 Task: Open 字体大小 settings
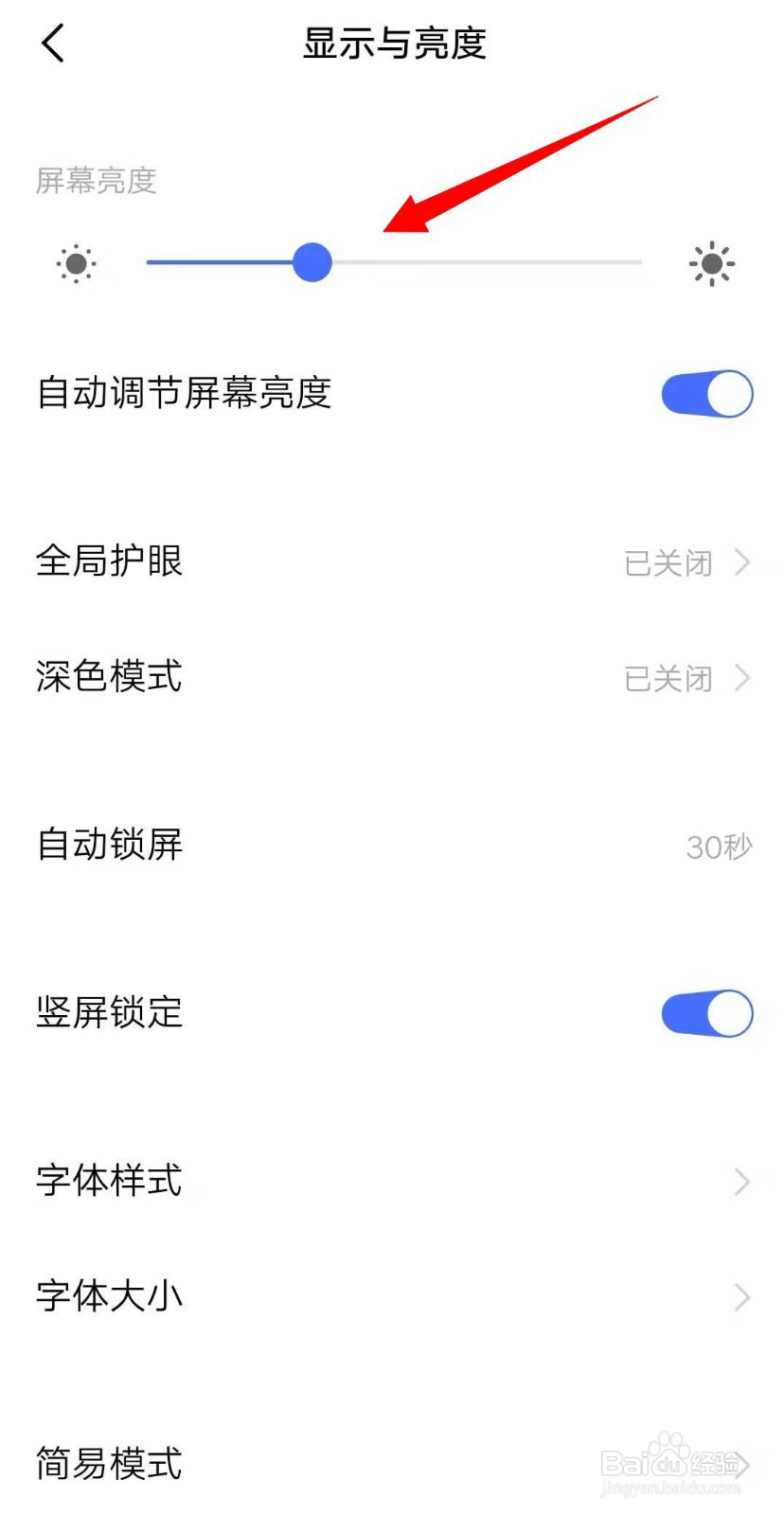[392, 1296]
